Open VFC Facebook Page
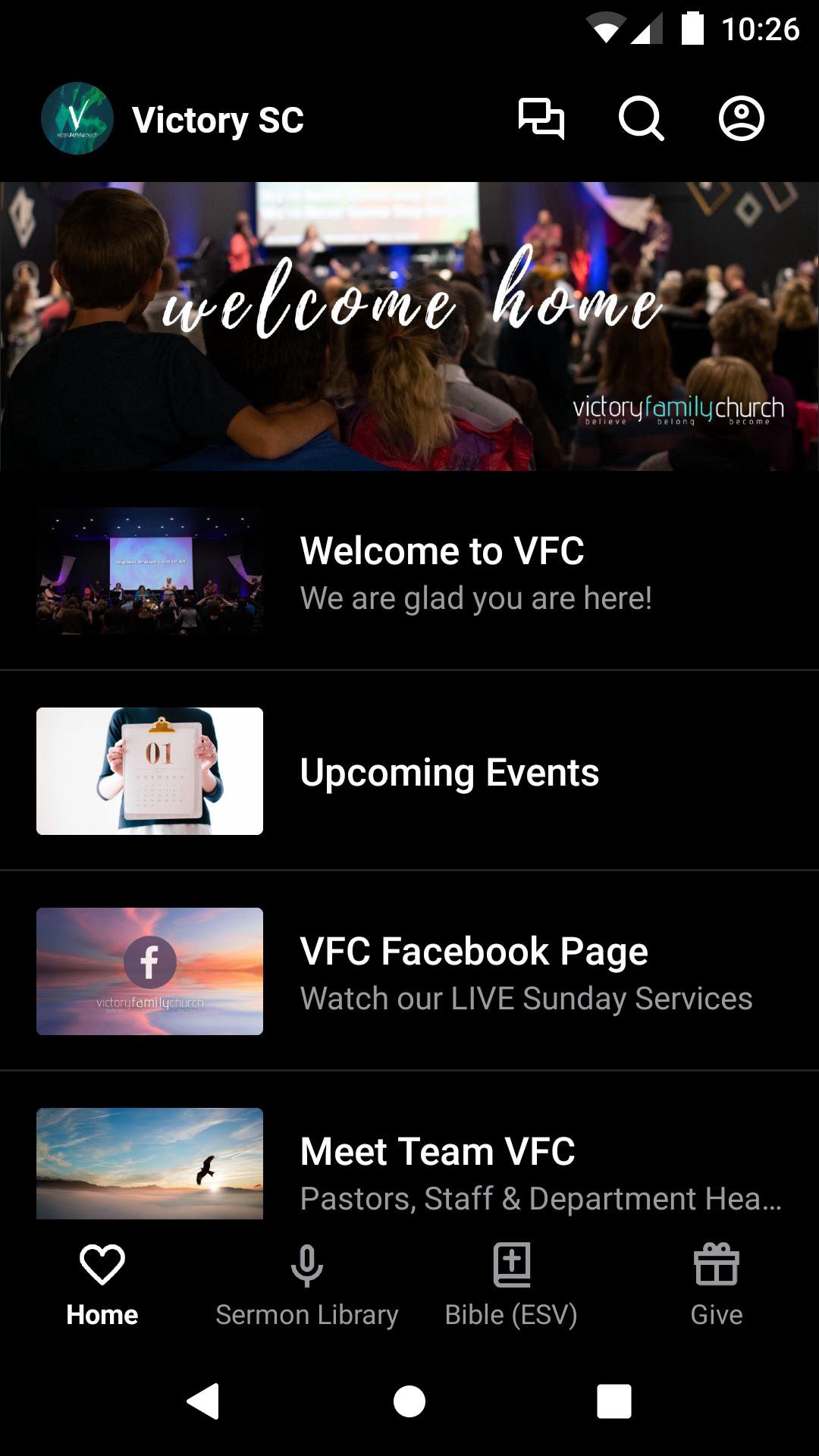819x1456 pixels. 409,971
